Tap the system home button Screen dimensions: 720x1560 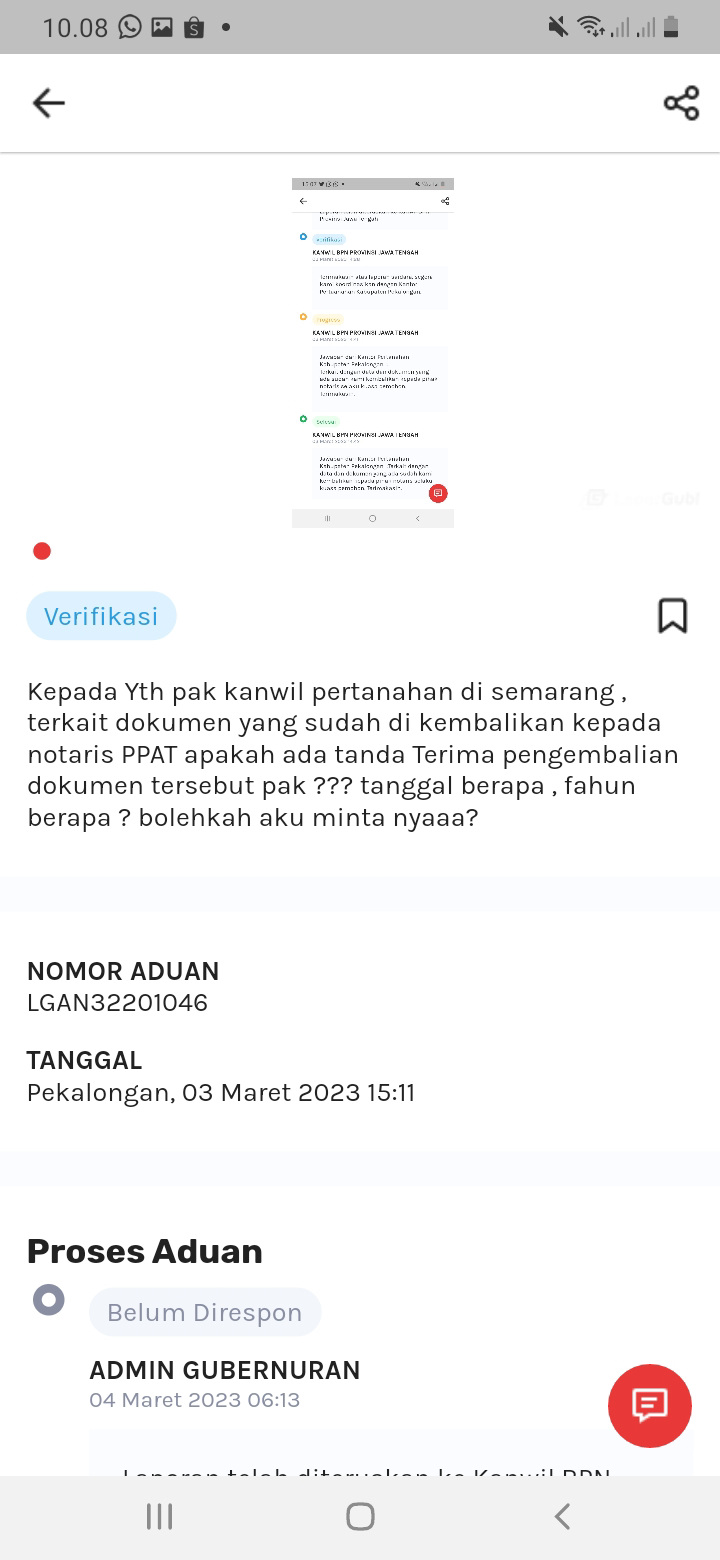(x=360, y=1516)
